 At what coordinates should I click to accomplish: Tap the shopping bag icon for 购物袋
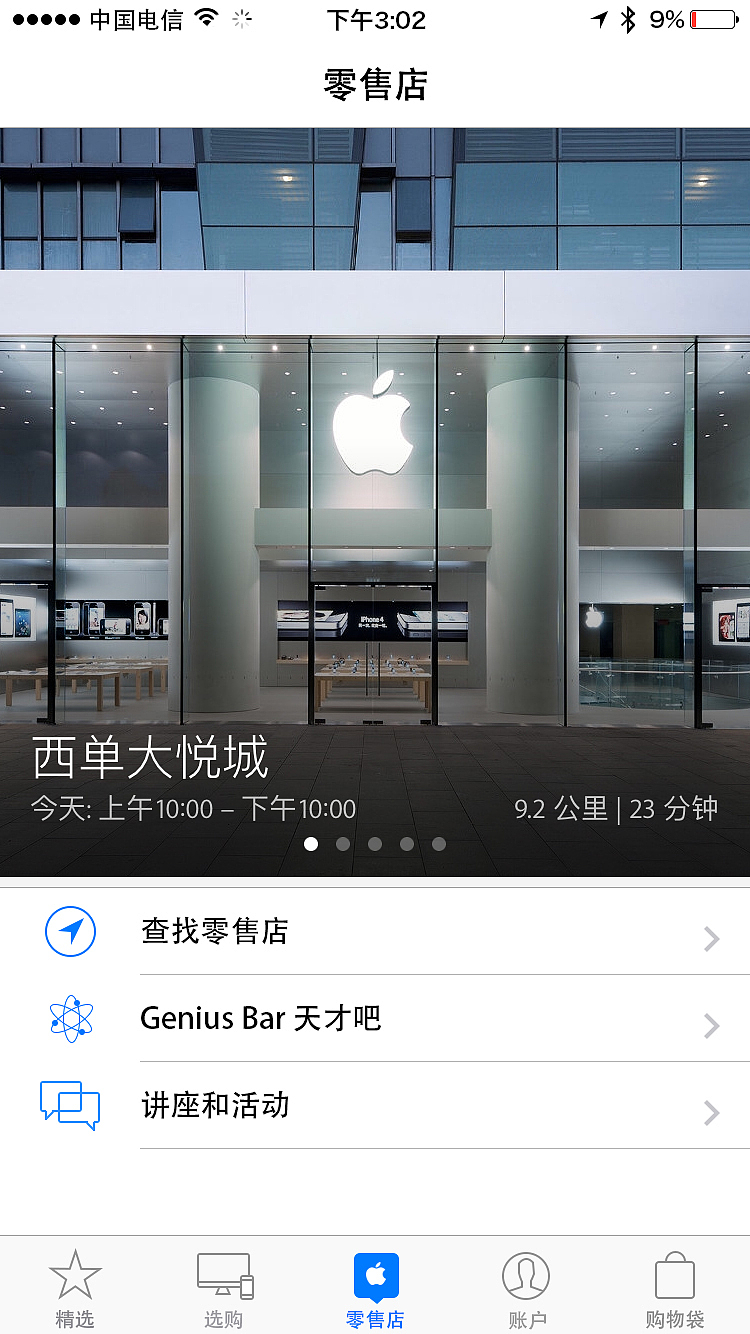click(675, 1275)
